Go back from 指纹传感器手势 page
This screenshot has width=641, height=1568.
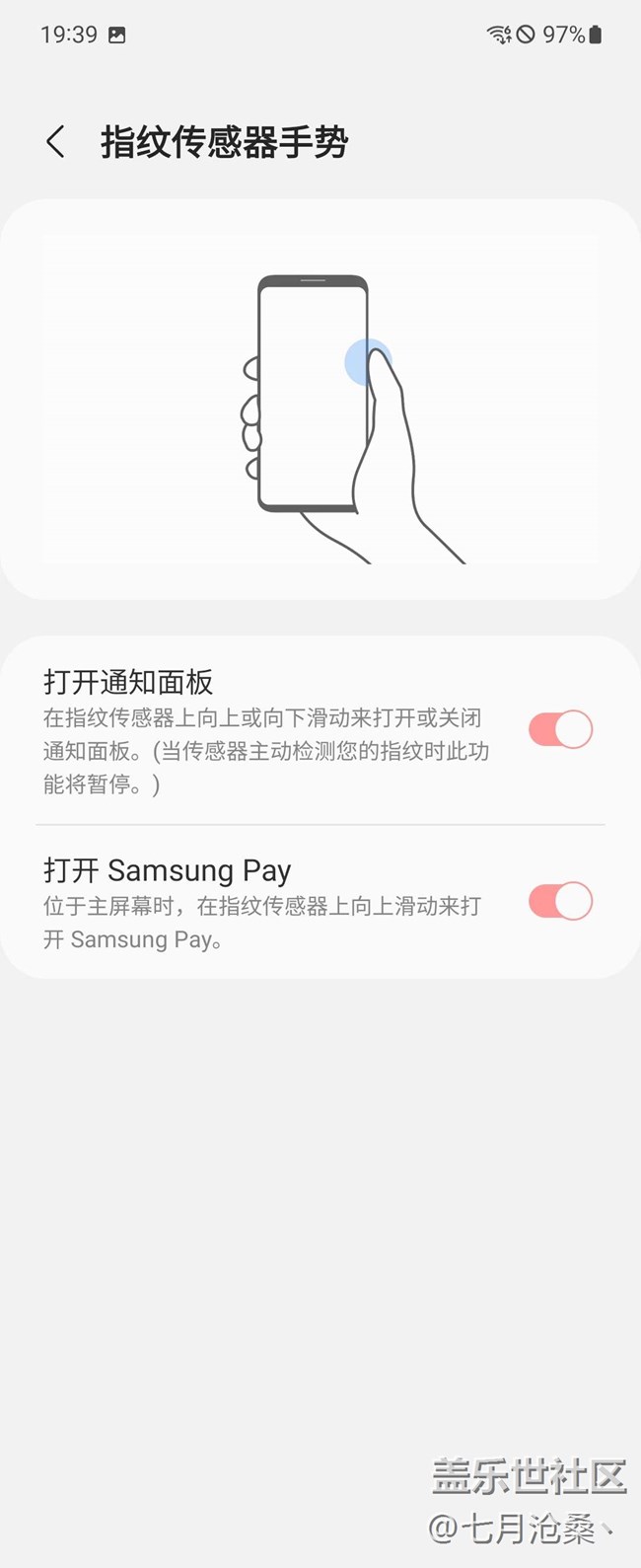pos(55,142)
